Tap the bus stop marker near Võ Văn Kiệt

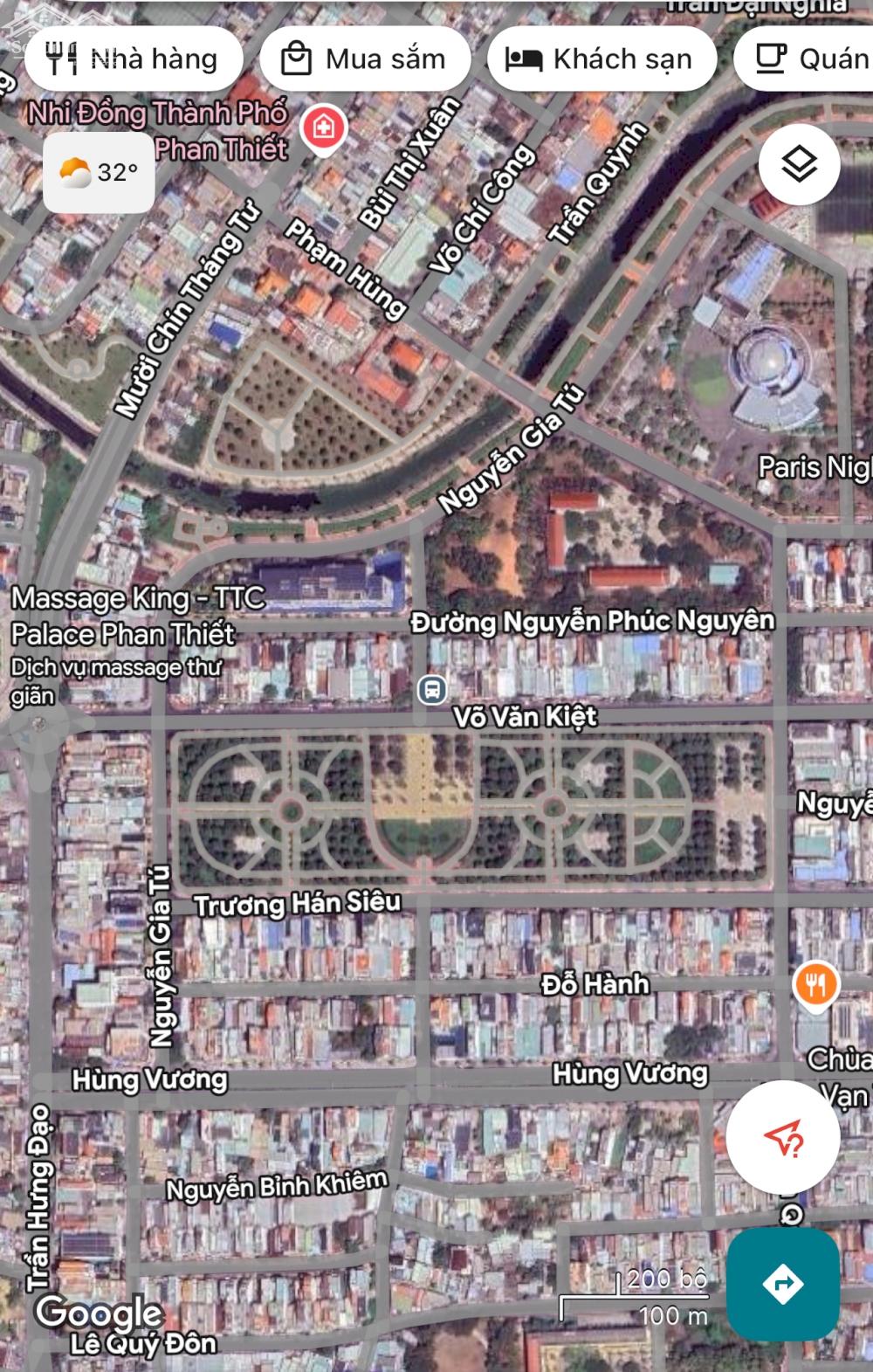pos(431,690)
